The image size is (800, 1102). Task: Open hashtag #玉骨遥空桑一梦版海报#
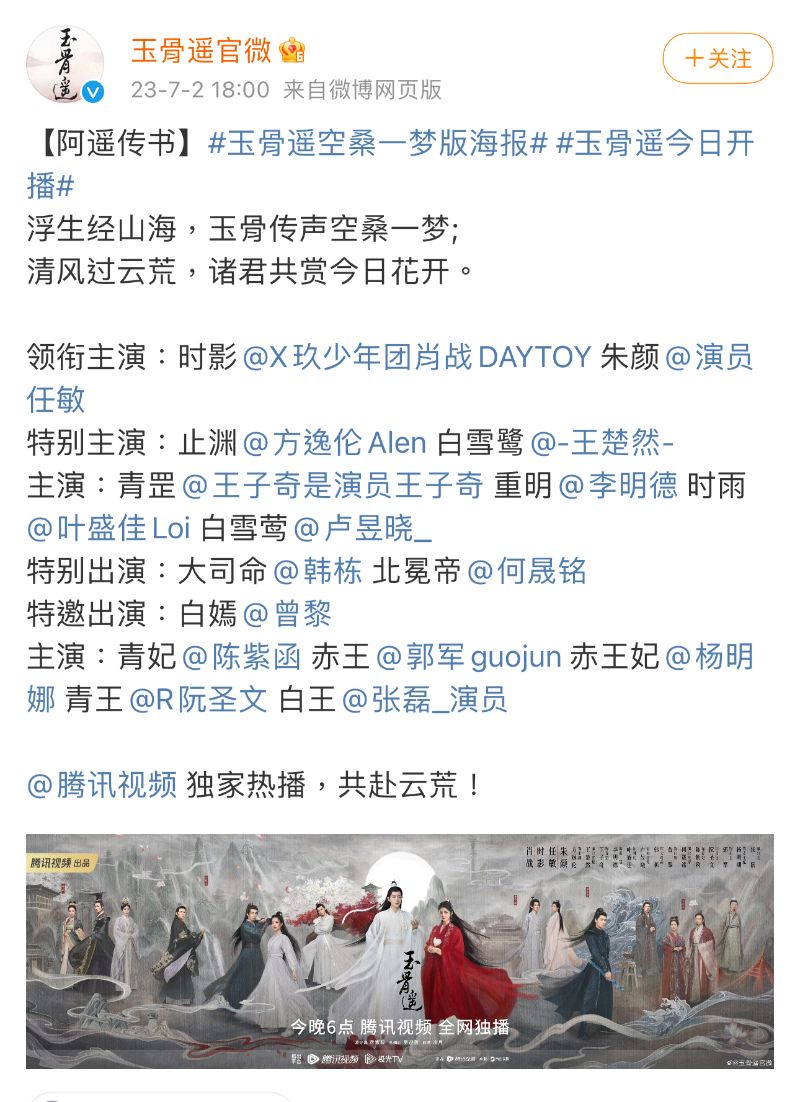(x=378, y=143)
